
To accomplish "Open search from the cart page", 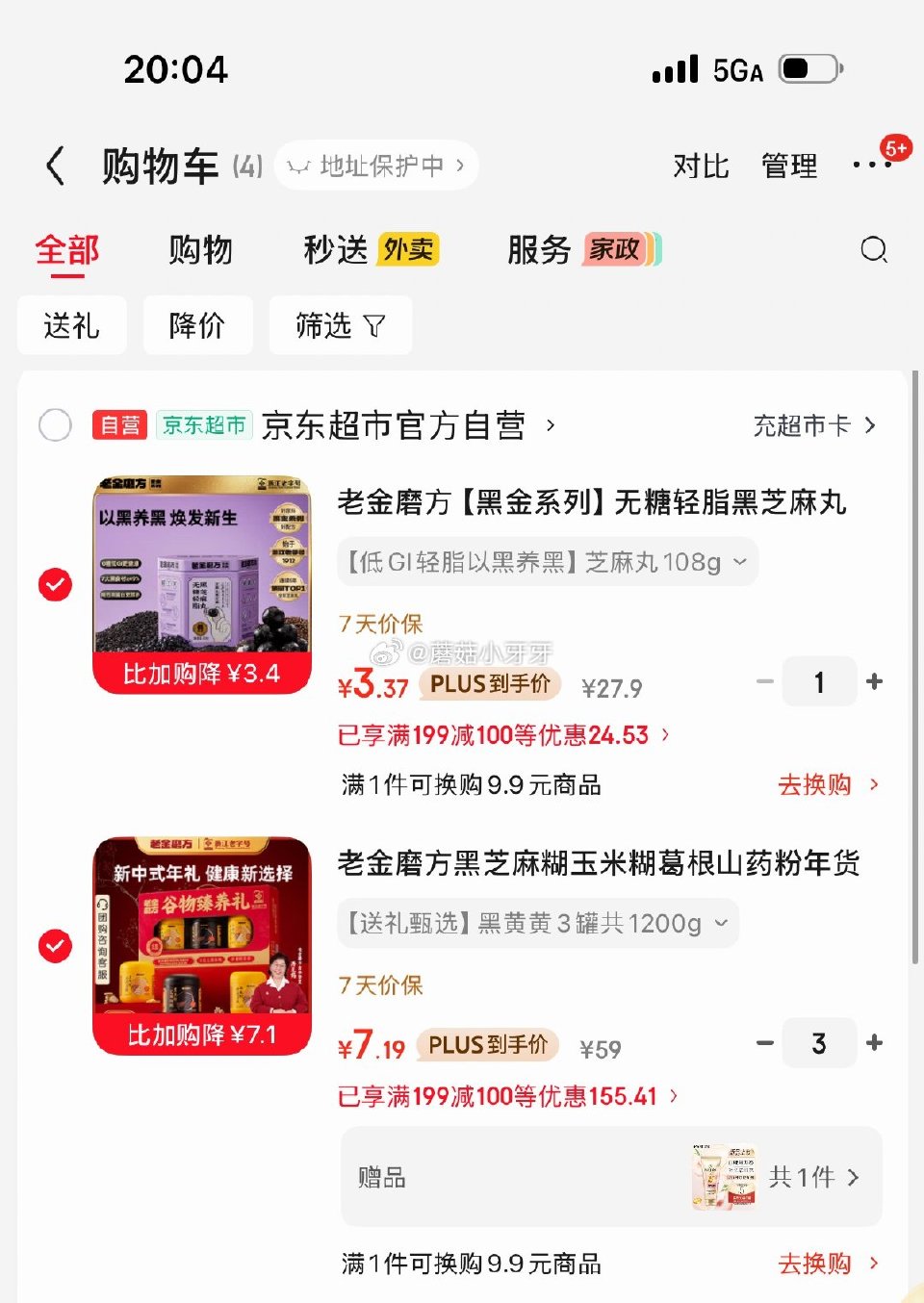I will pyautogui.click(x=874, y=250).
